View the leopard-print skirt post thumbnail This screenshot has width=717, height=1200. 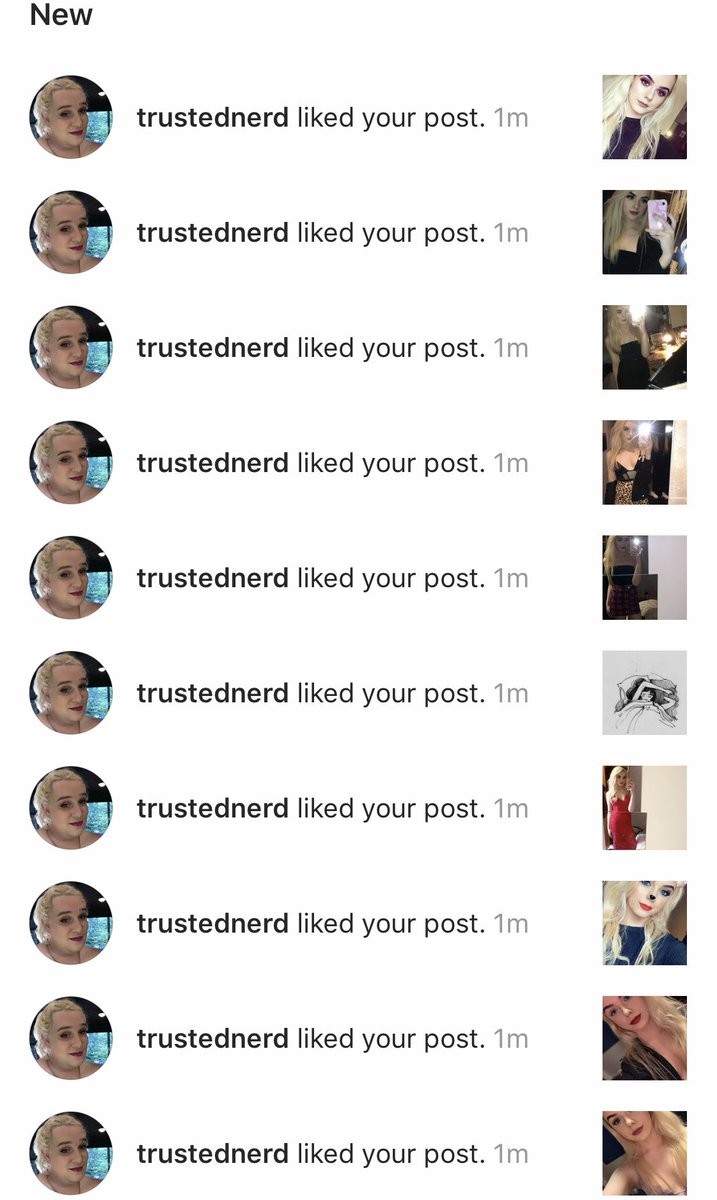click(x=644, y=463)
